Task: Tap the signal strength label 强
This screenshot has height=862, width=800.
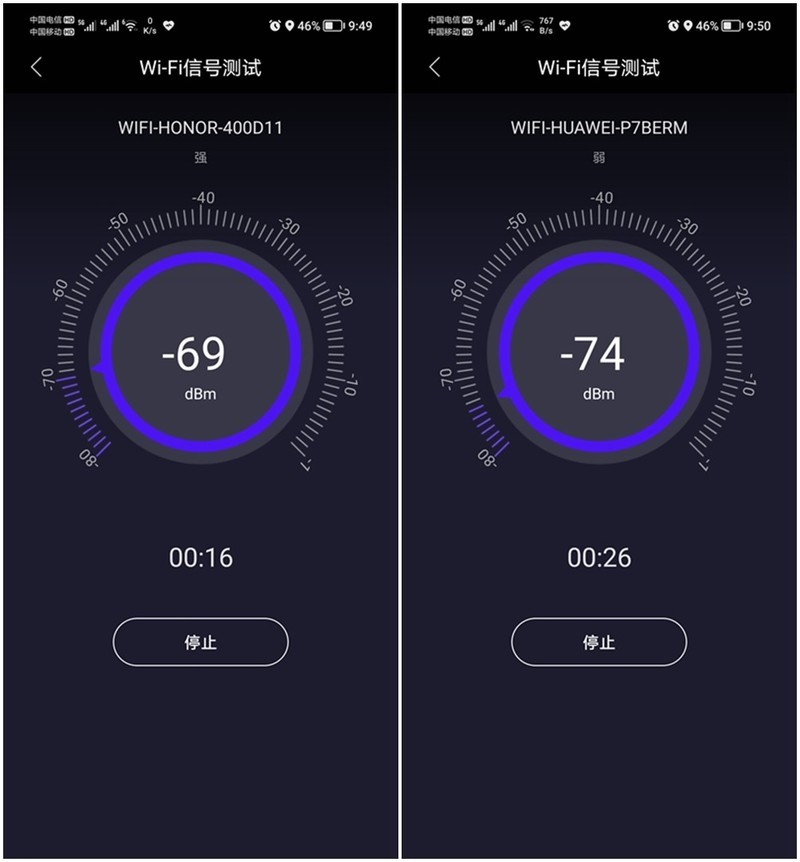Action: tap(199, 157)
